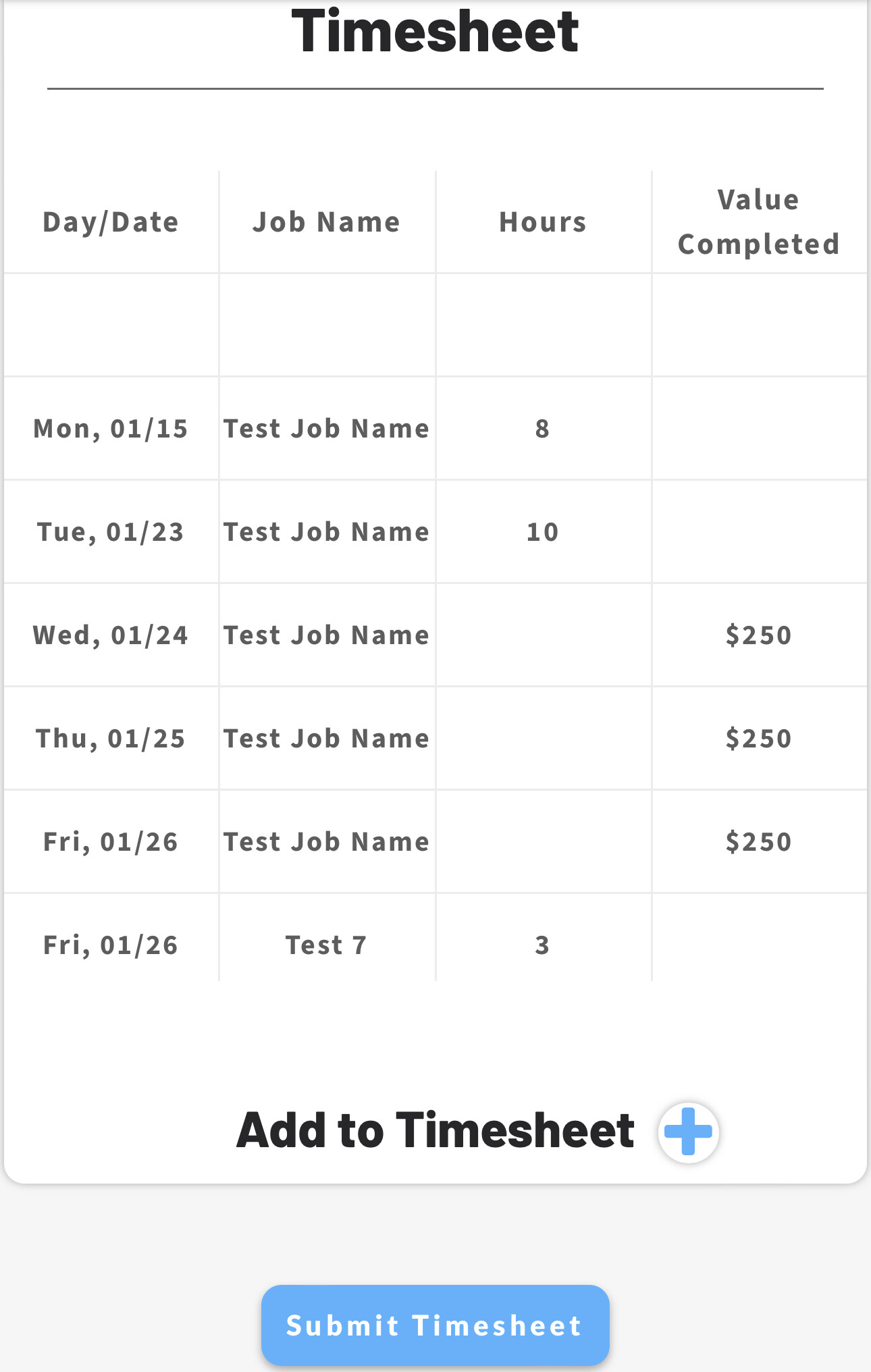Click the Test 7 job name cell
Screen dimensions: 871x1372
point(326,945)
